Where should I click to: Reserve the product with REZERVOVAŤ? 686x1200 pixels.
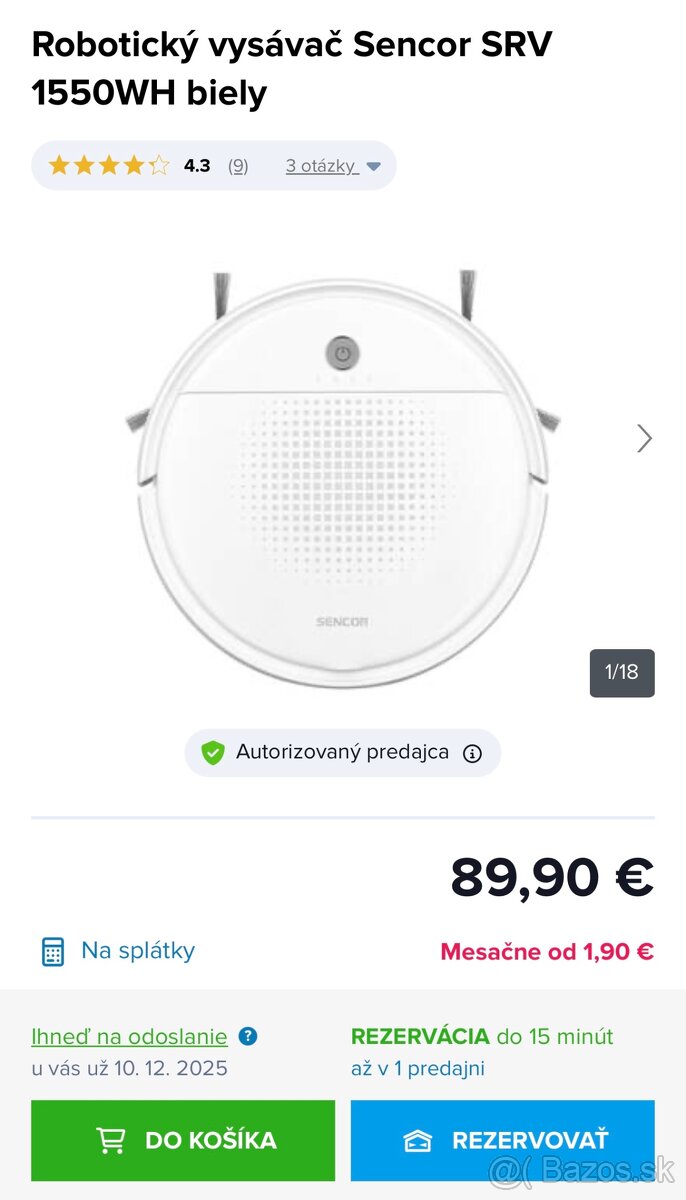click(x=502, y=1140)
